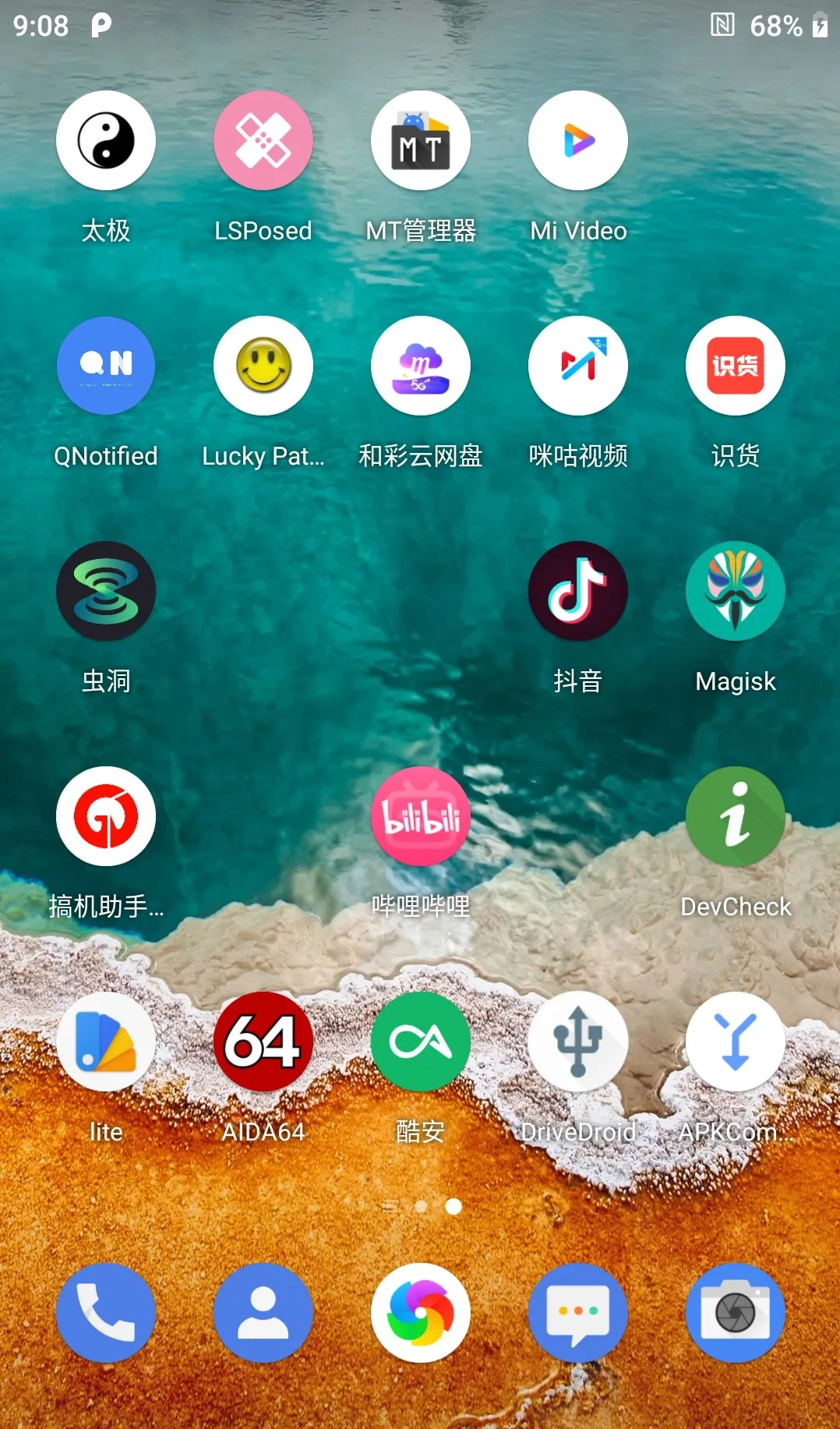The width and height of the screenshot is (840, 1429).
Task: Launch Lucky Patcher app
Action: 263,366
